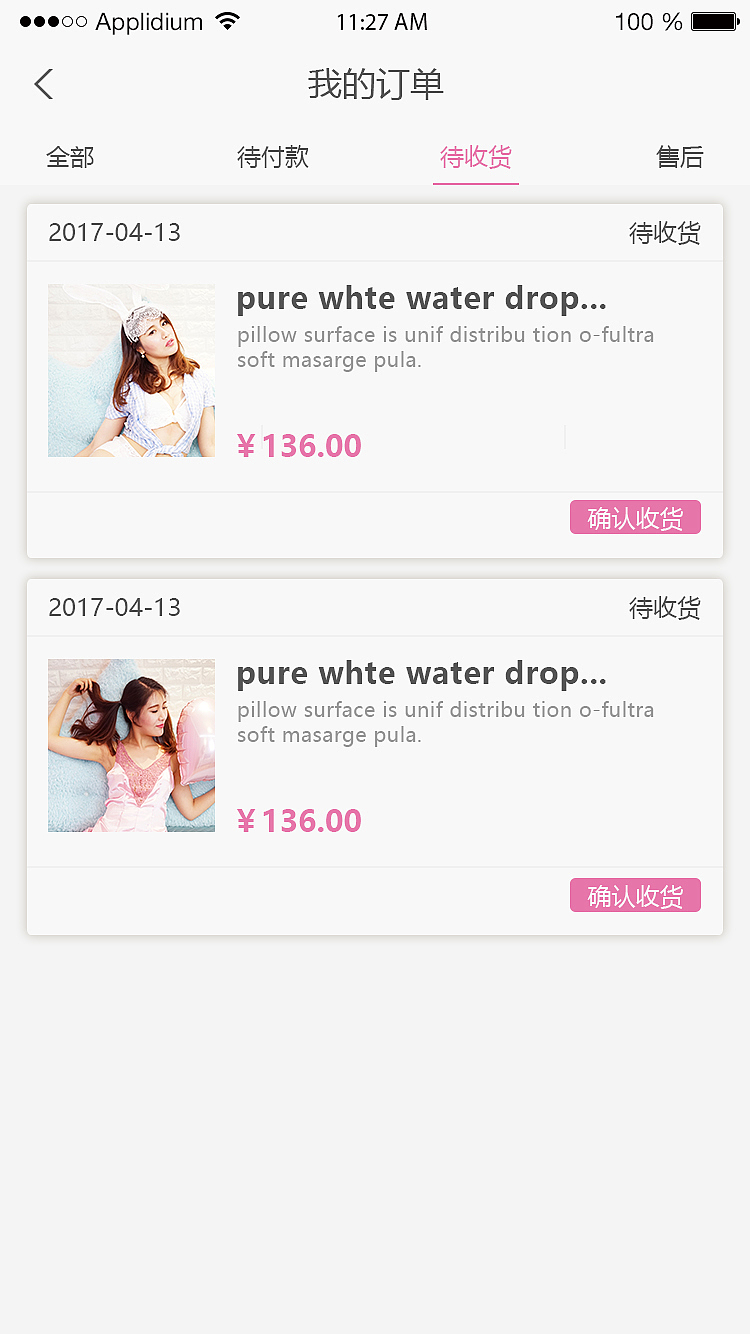Click the order date 2017-04-13 on first card
750x1334 pixels.
tap(114, 232)
